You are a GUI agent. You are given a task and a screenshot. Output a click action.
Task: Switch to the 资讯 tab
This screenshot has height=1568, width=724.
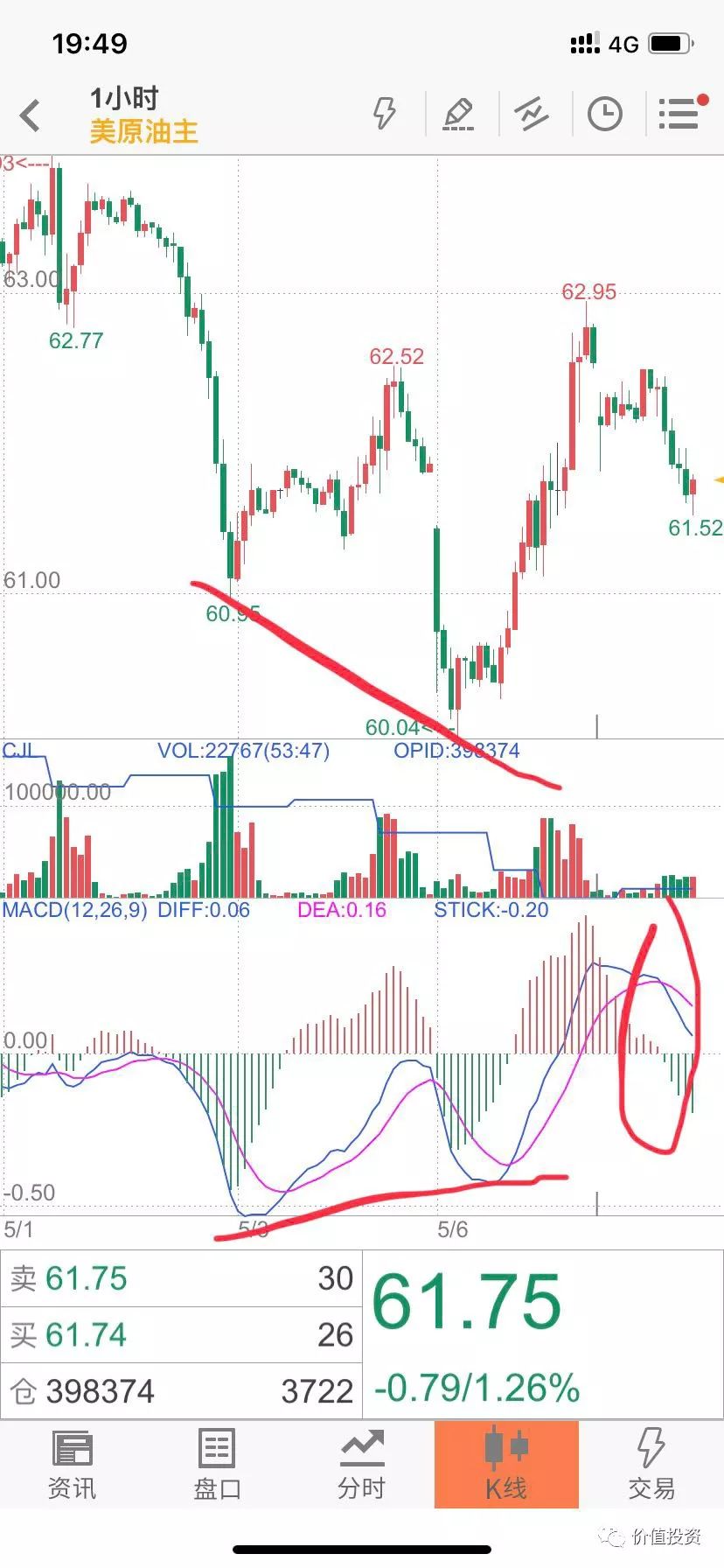pos(72,1465)
